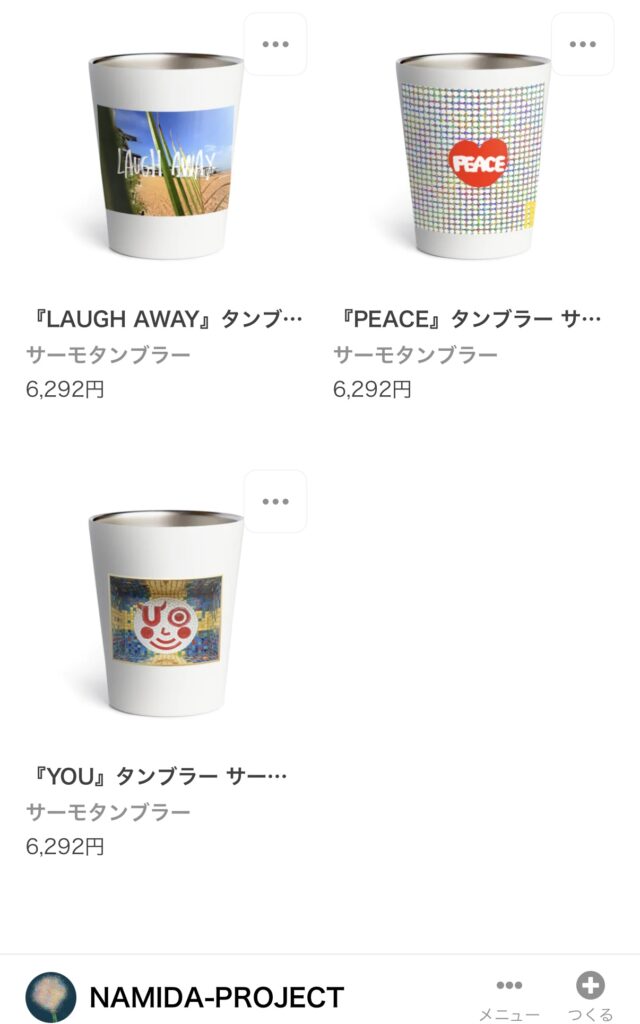Open more options for LAUGH AWAY tumbler
This screenshot has width=640, height=1024.
point(275,44)
